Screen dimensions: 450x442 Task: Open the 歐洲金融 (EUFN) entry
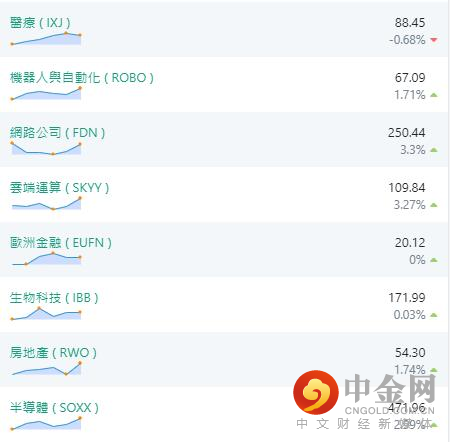[x=224, y=249]
